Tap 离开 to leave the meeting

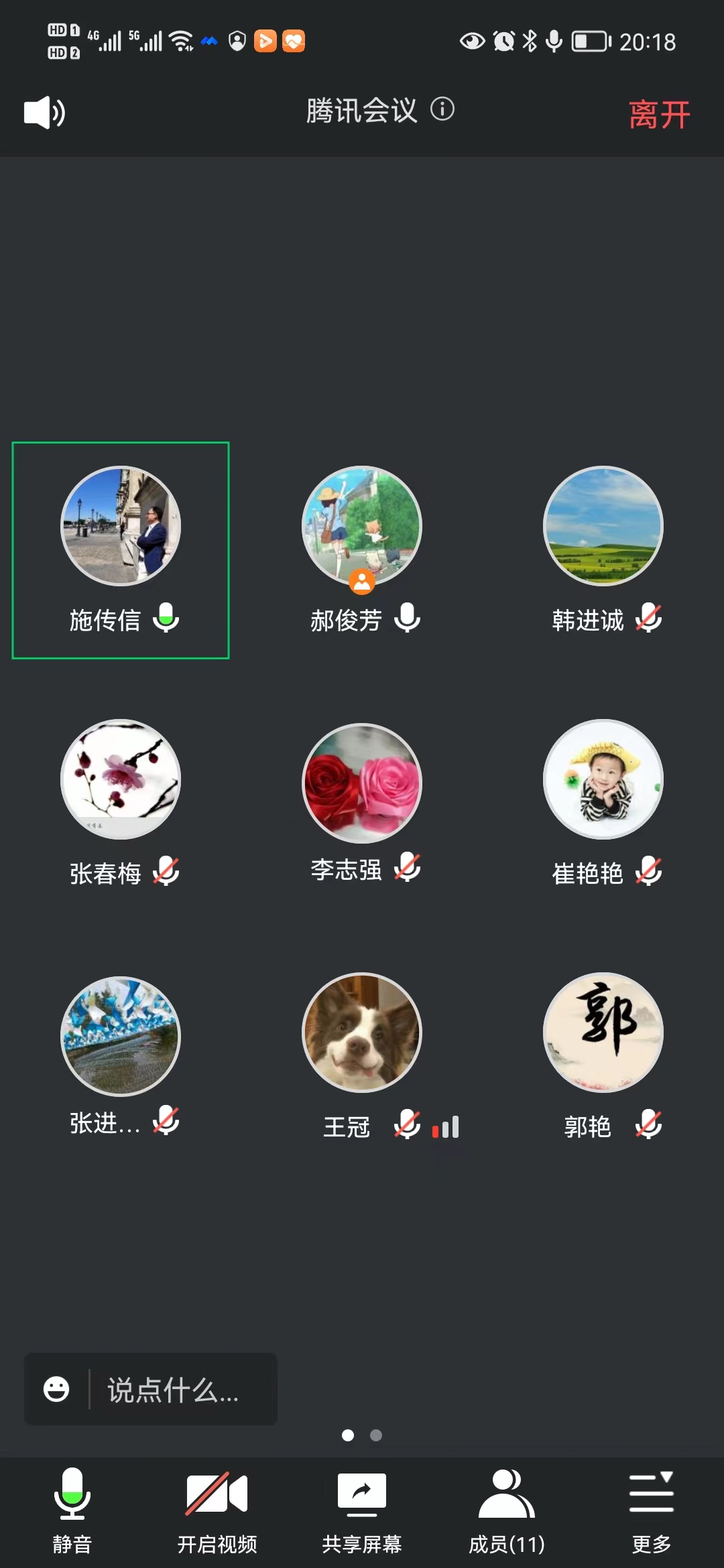(x=659, y=114)
